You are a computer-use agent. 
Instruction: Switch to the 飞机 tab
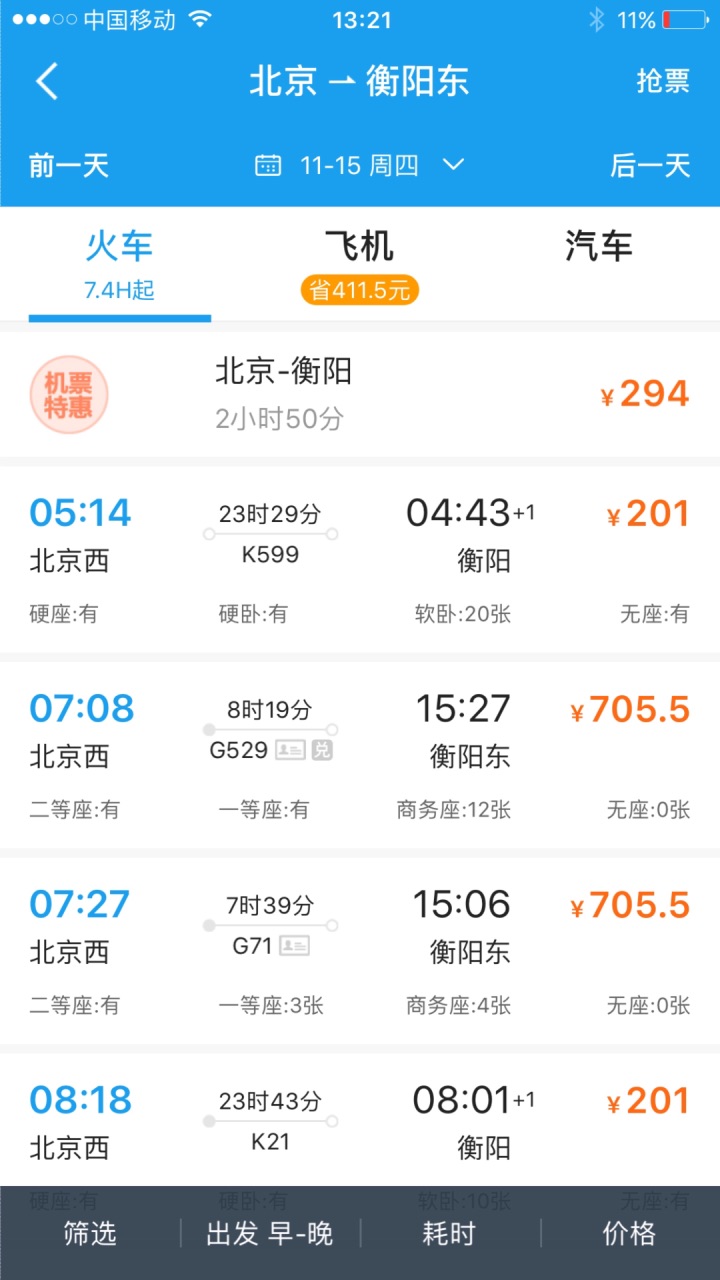(x=360, y=263)
